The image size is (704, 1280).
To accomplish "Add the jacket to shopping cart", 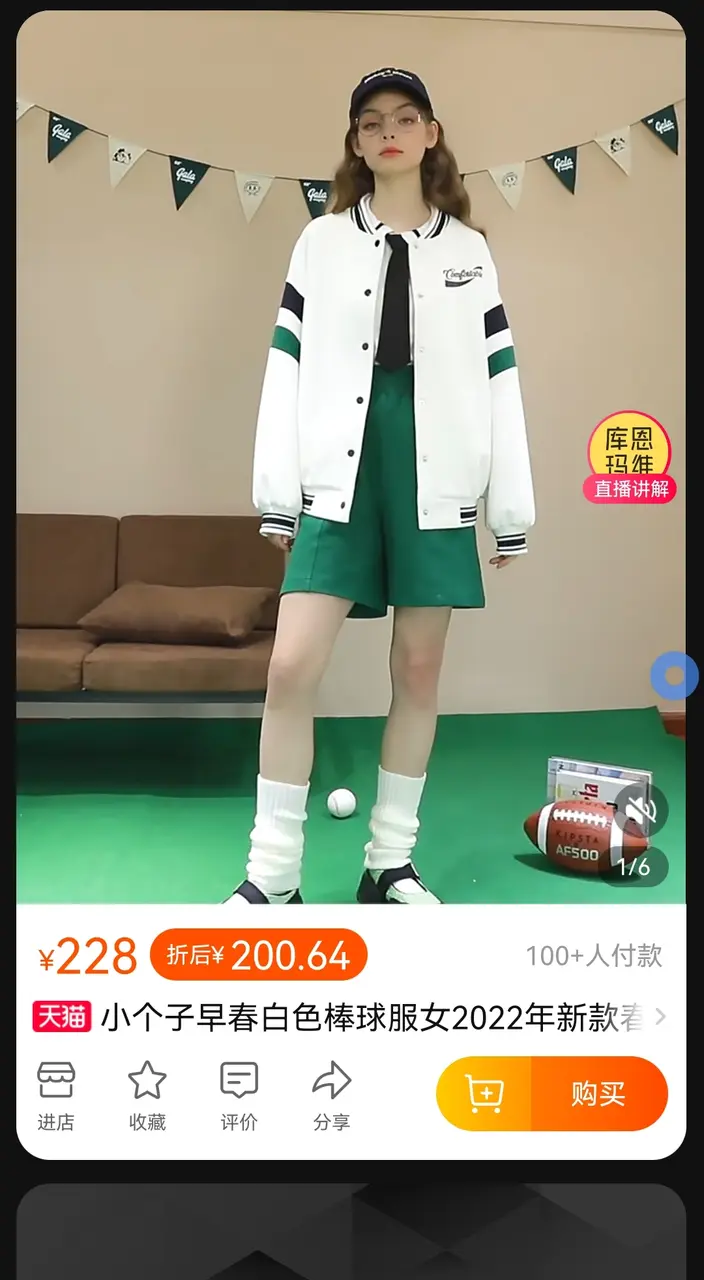I will tap(485, 1094).
